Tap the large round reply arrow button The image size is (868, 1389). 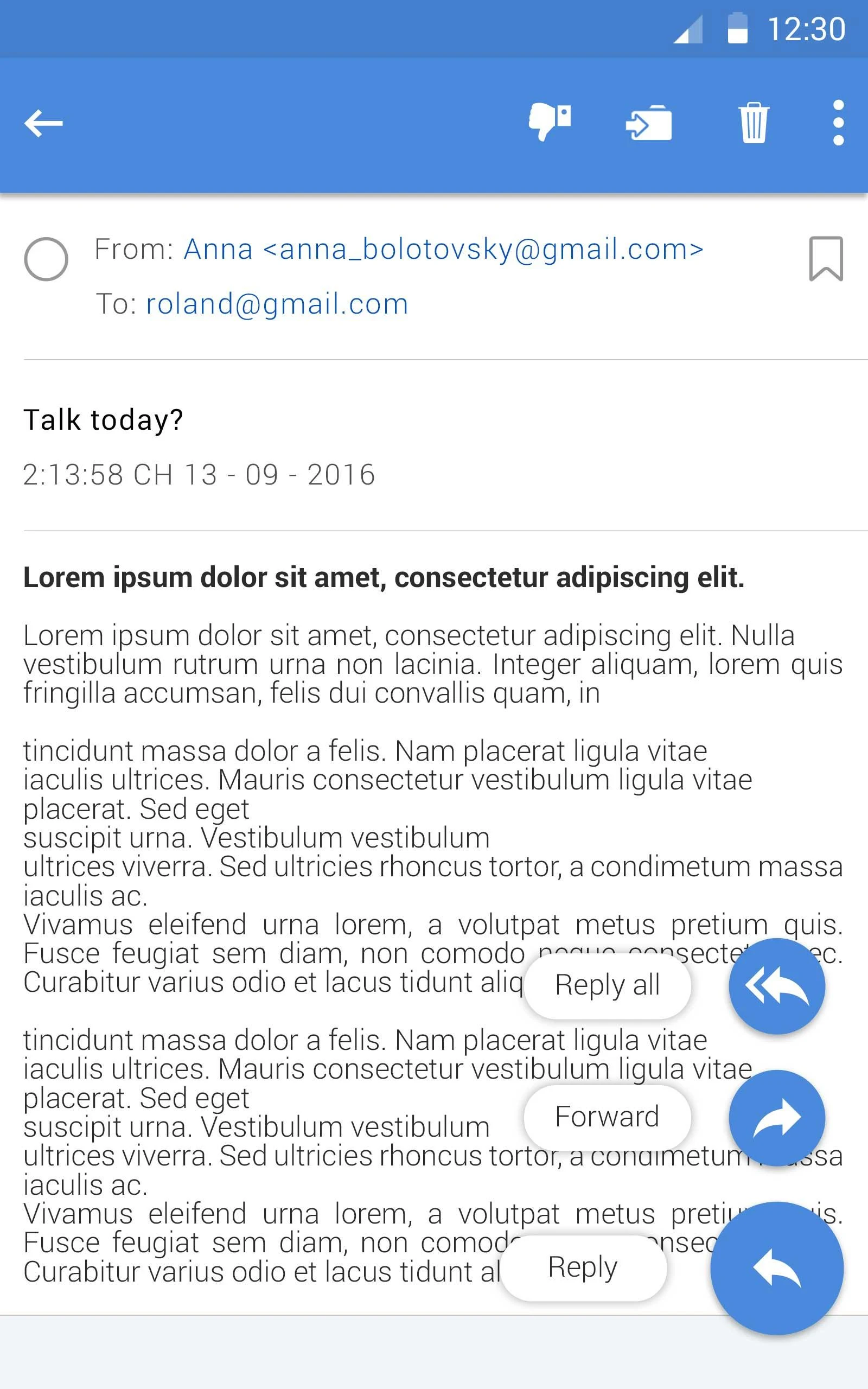coord(777,1269)
